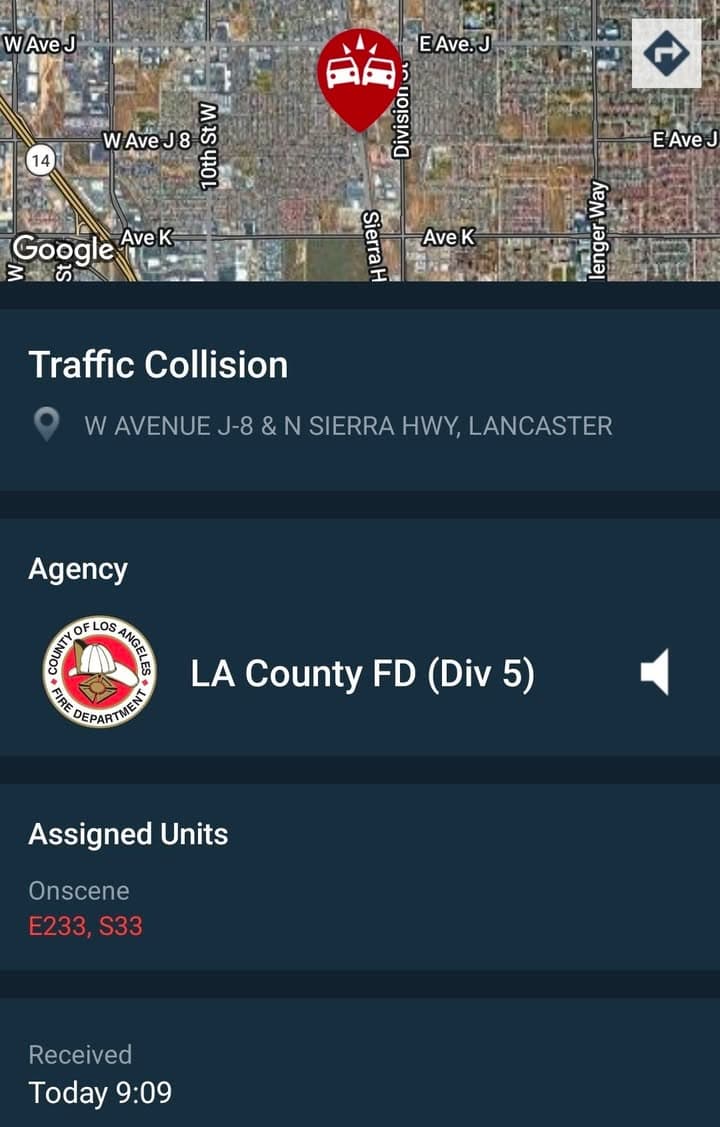This screenshot has width=720, height=1127.
Task: Tap the location pin beside the address
Action: point(45,424)
